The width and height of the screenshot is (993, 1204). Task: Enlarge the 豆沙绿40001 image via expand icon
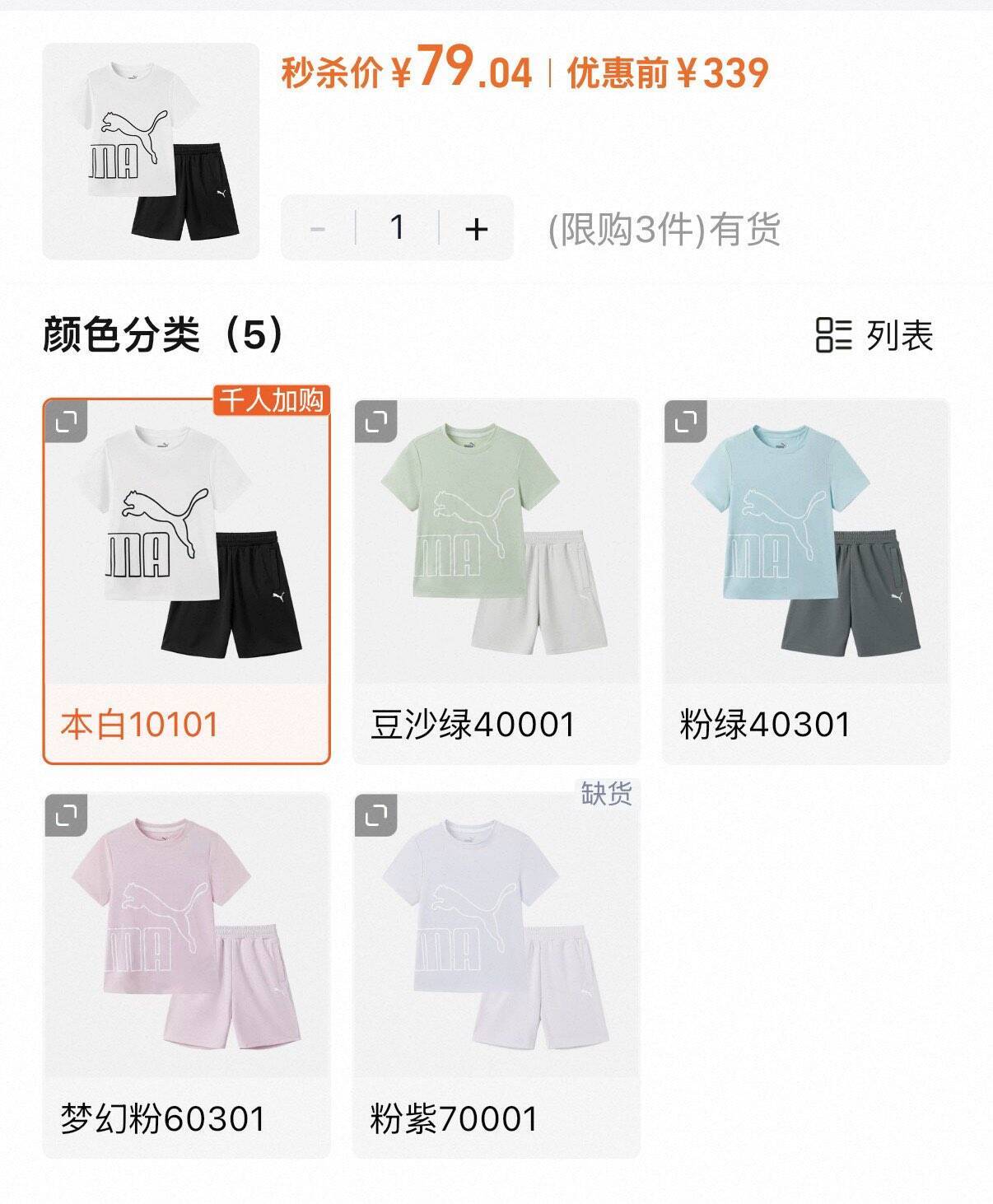point(375,422)
